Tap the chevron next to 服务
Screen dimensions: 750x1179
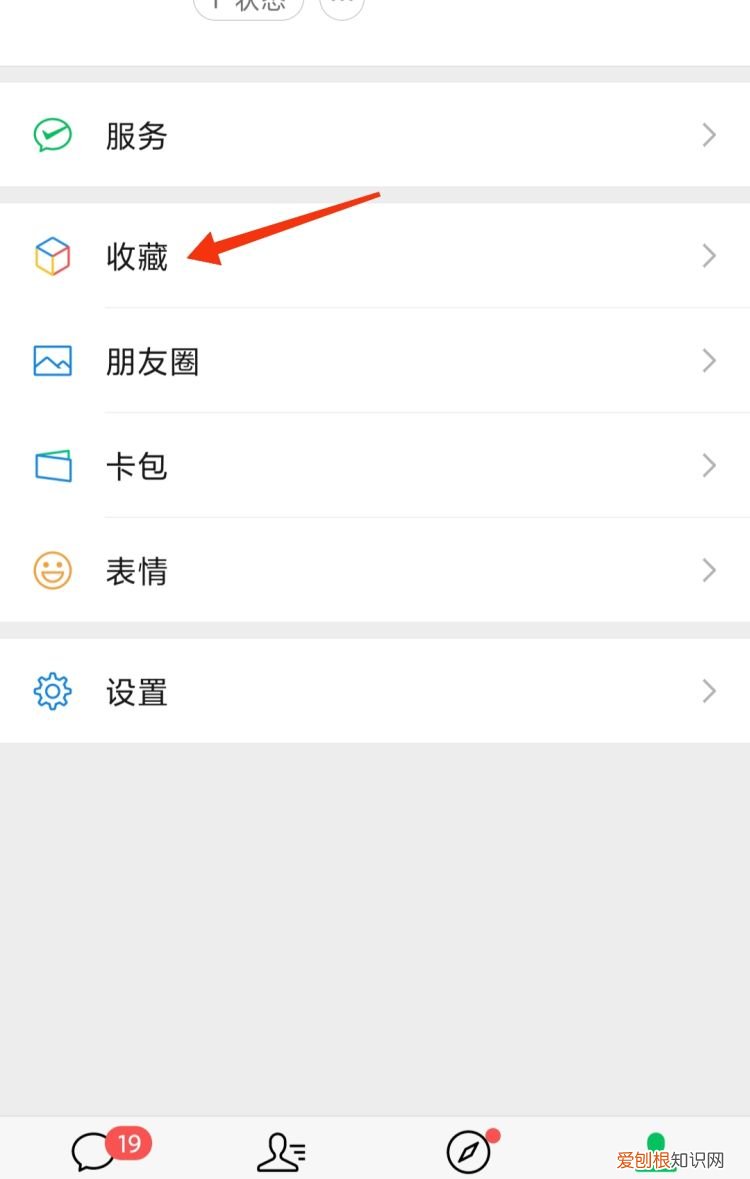pyautogui.click(x=709, y=135)
